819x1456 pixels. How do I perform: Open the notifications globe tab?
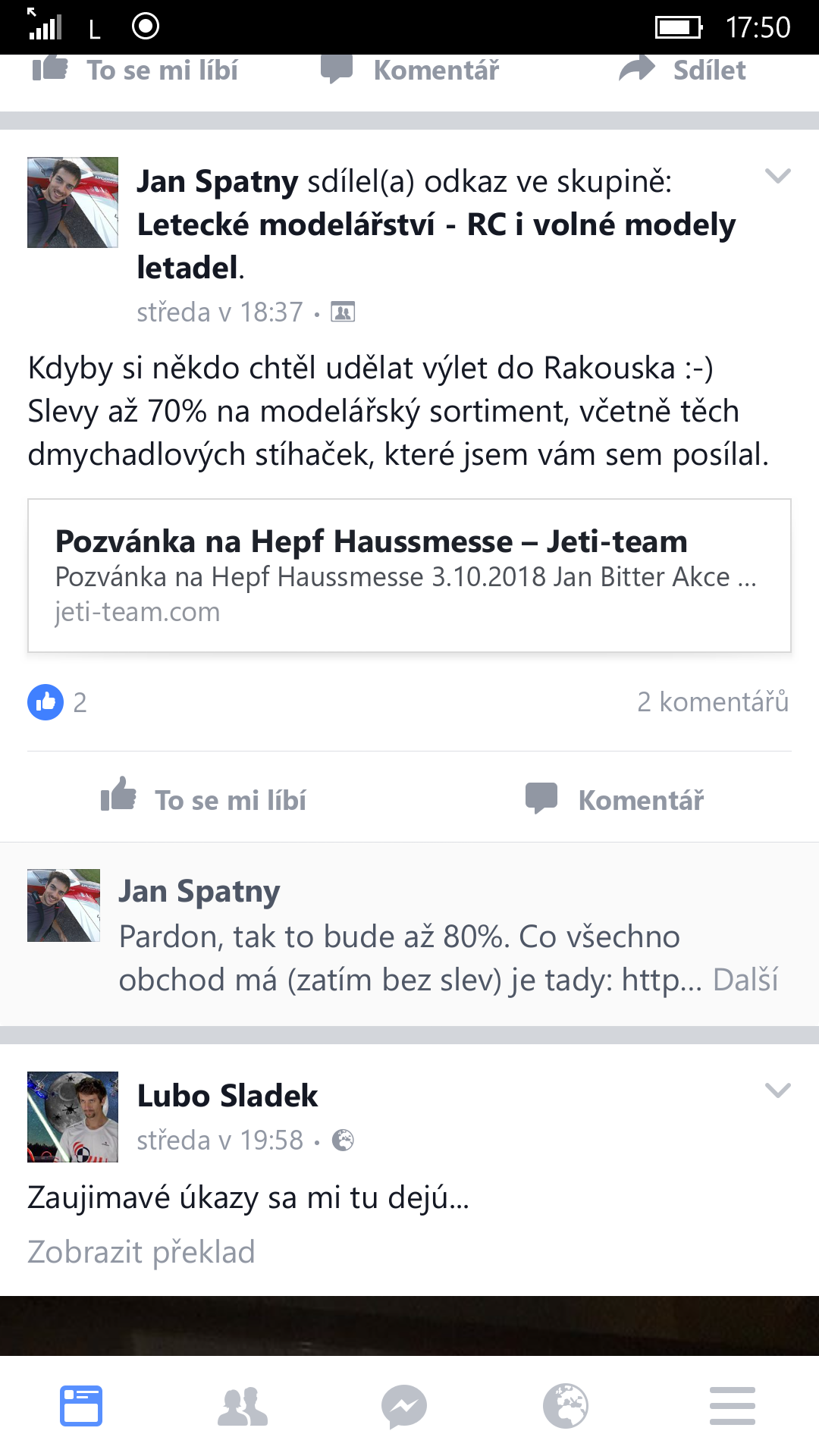[566, 1406]
